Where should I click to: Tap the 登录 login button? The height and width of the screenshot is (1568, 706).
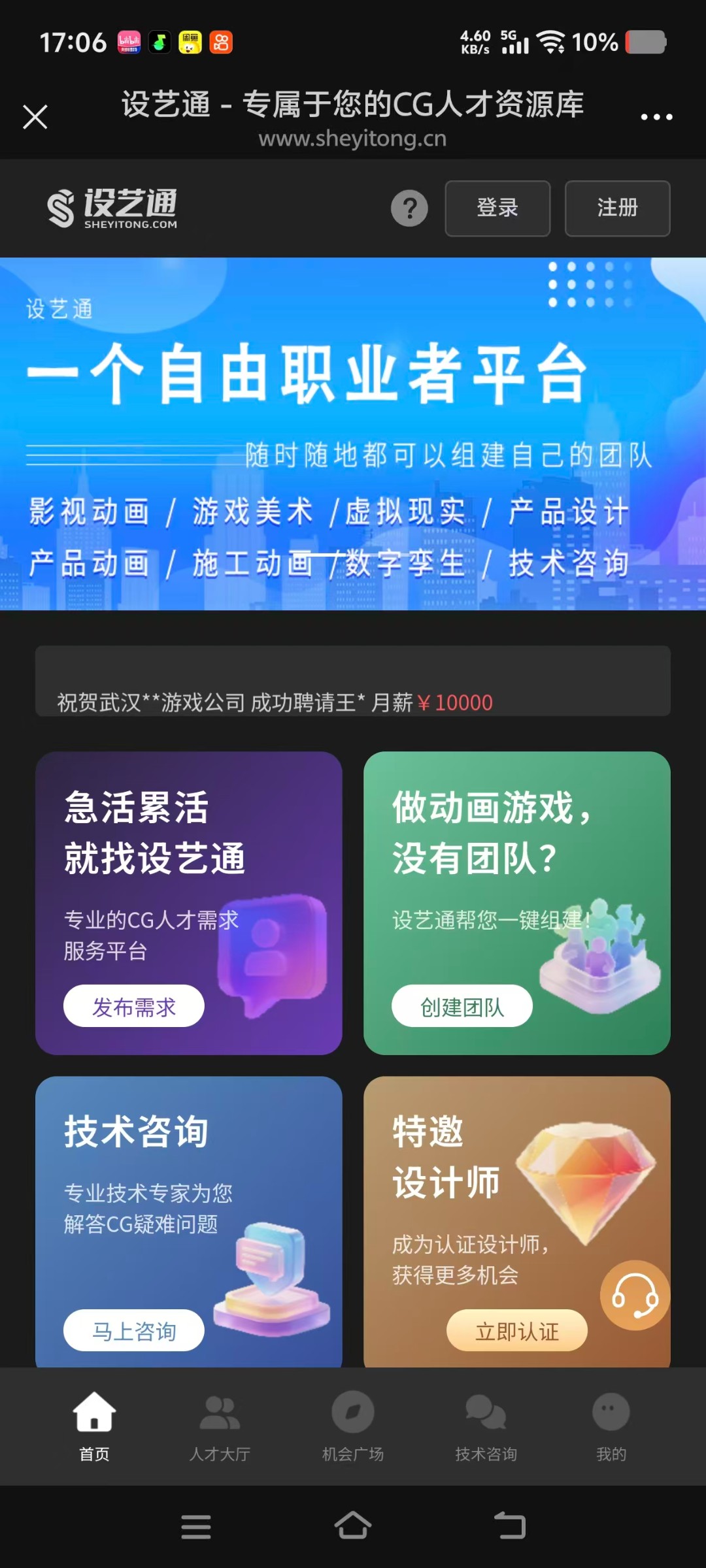click(497, 208)
